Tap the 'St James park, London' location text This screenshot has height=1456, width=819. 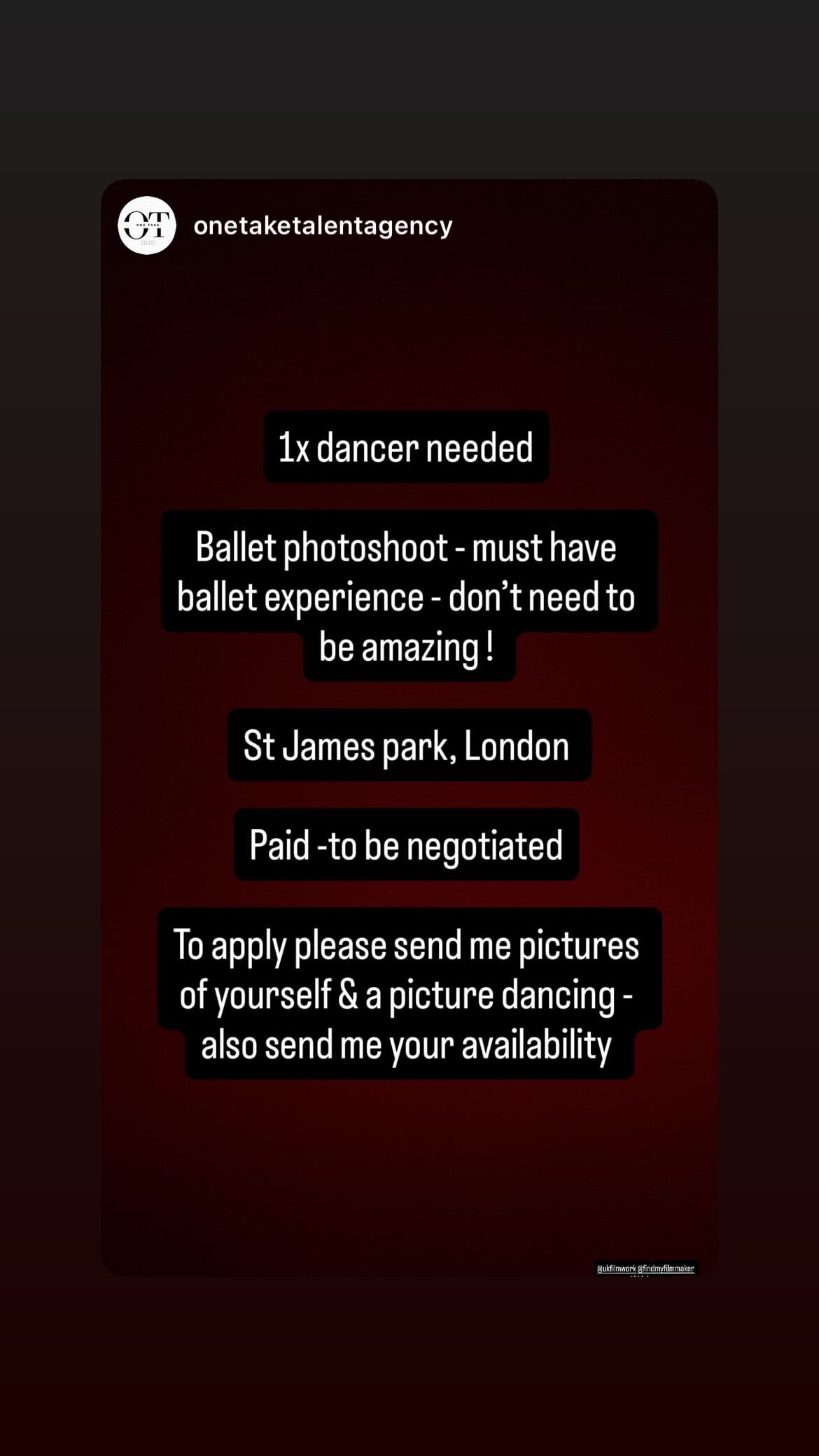click(x=408, y=745)
